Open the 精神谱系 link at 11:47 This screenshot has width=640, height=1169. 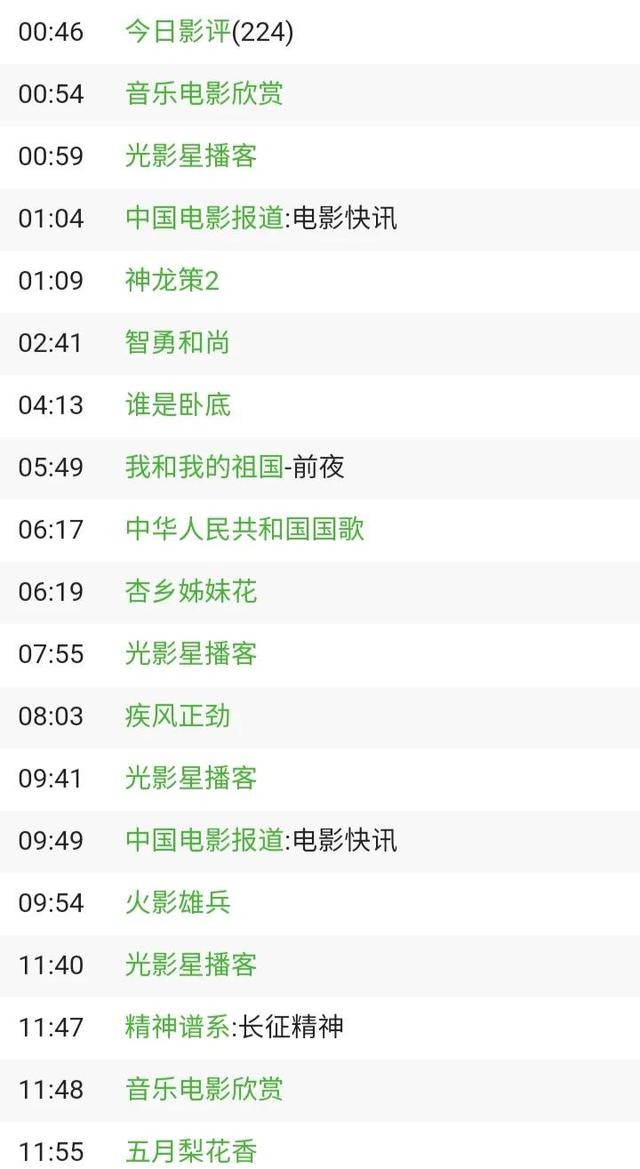[x=178, y=1027]
